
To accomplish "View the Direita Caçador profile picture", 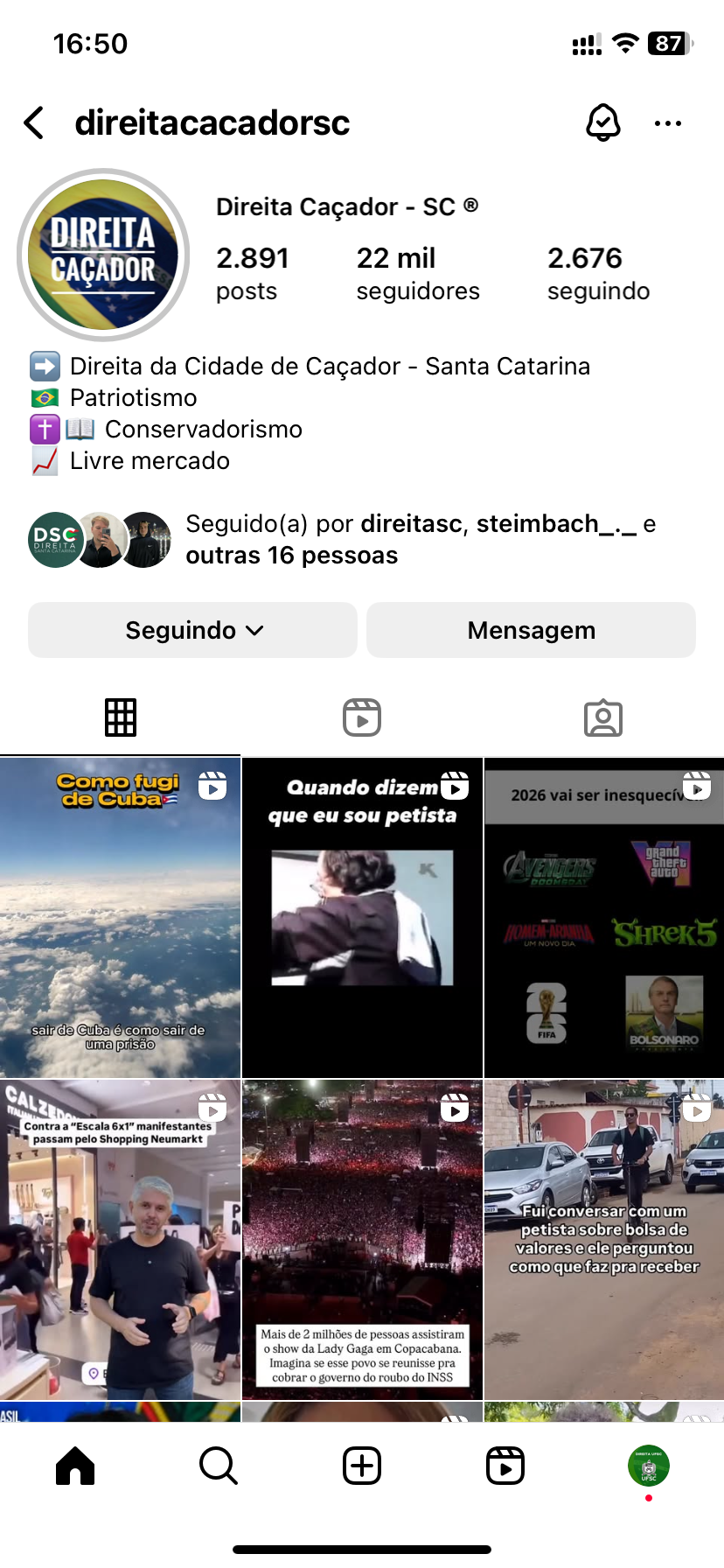I will point(103,255).
